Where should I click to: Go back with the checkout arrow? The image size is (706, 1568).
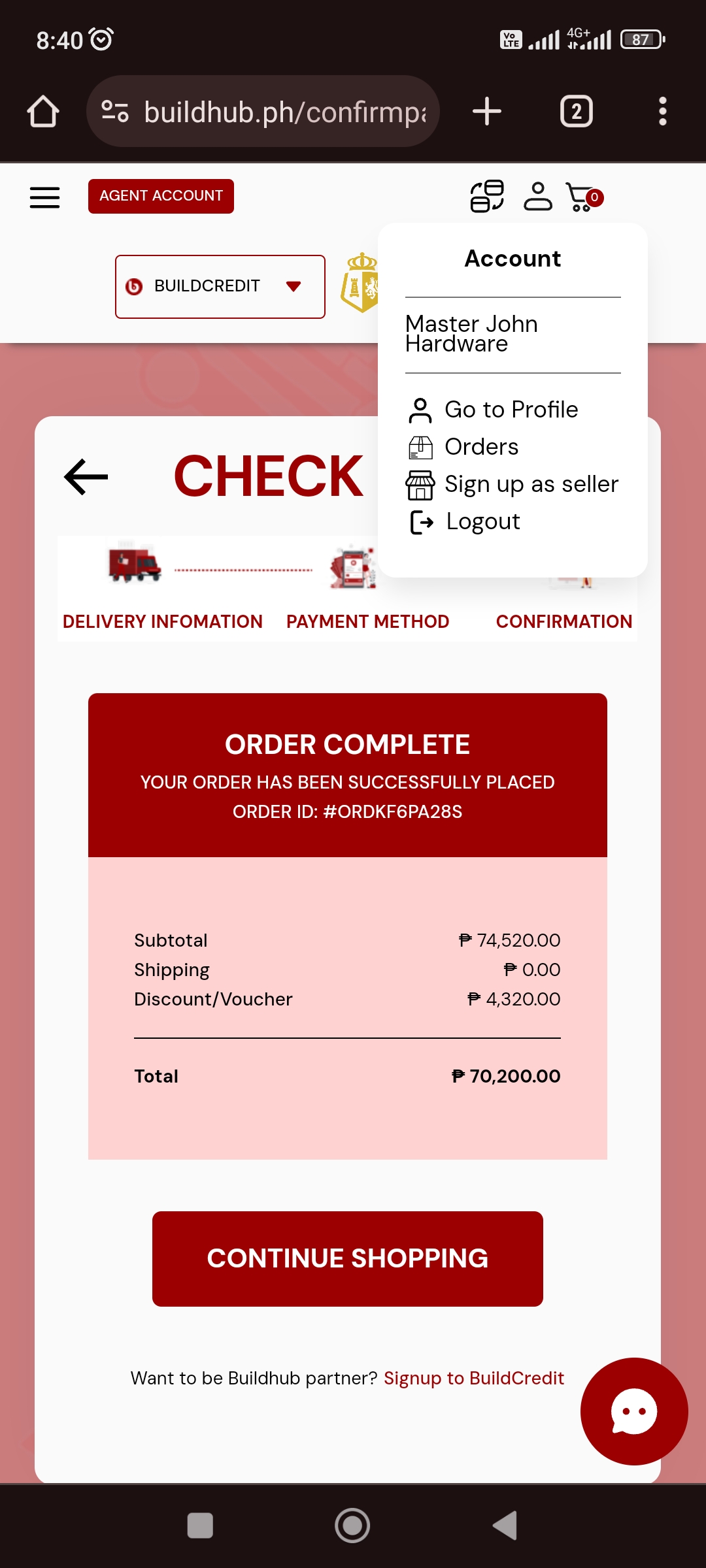tap(86, 476)
